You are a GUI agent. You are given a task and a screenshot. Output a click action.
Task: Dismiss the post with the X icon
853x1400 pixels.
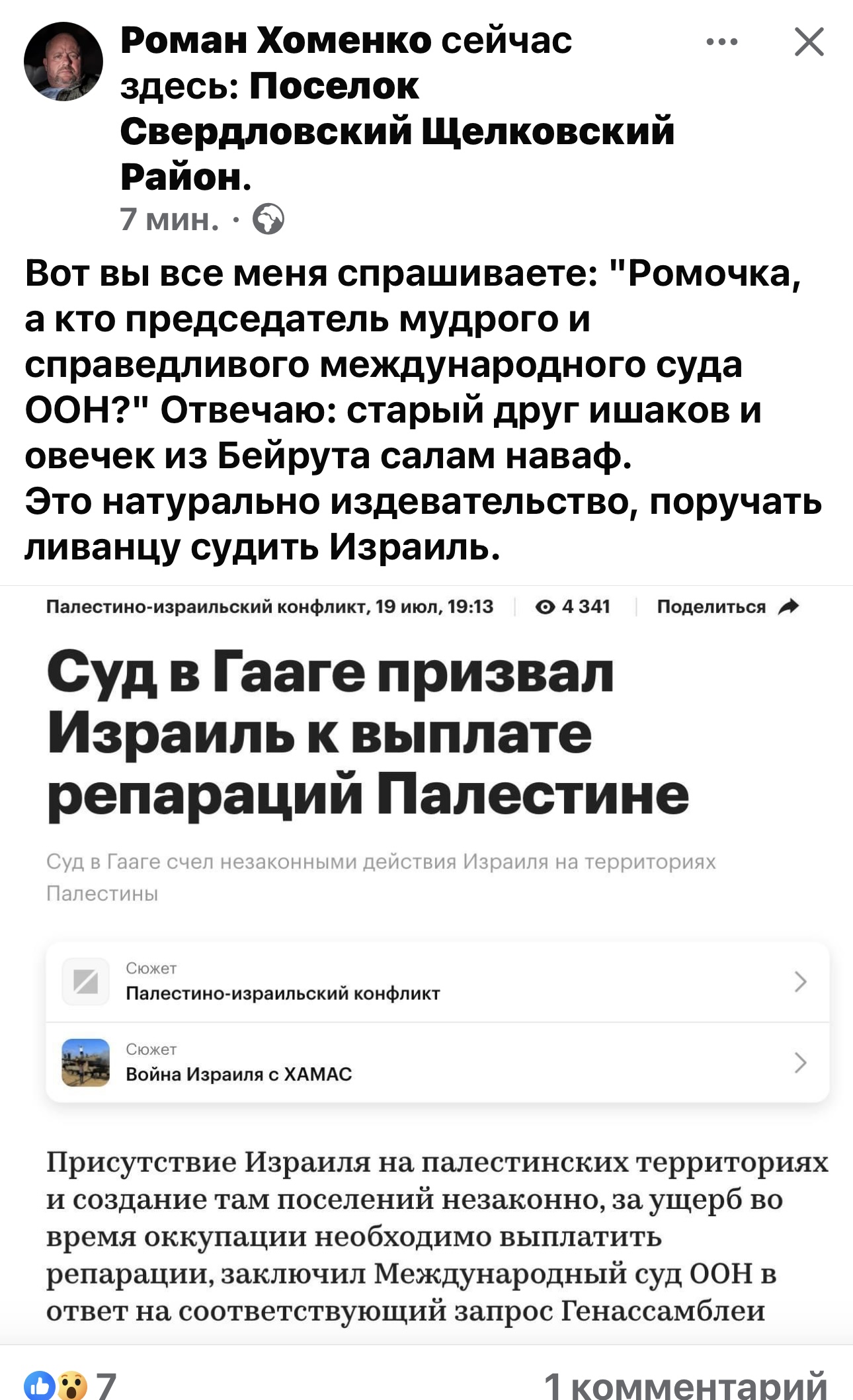pos(809,42)
